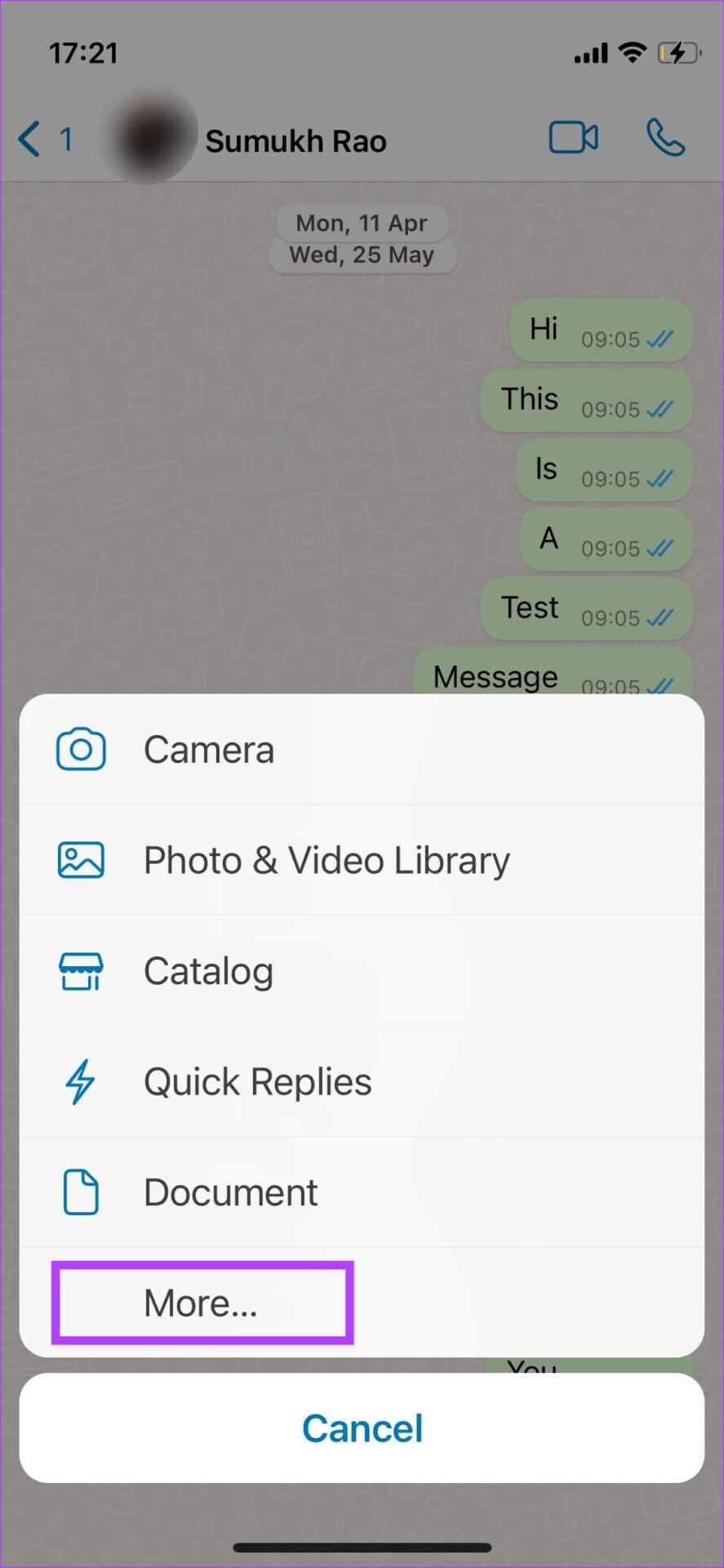The height and width of the screenshot is (1568, 724).
Task: Start a video call with Sumukh Rao
Action: [x=574, y=138]
